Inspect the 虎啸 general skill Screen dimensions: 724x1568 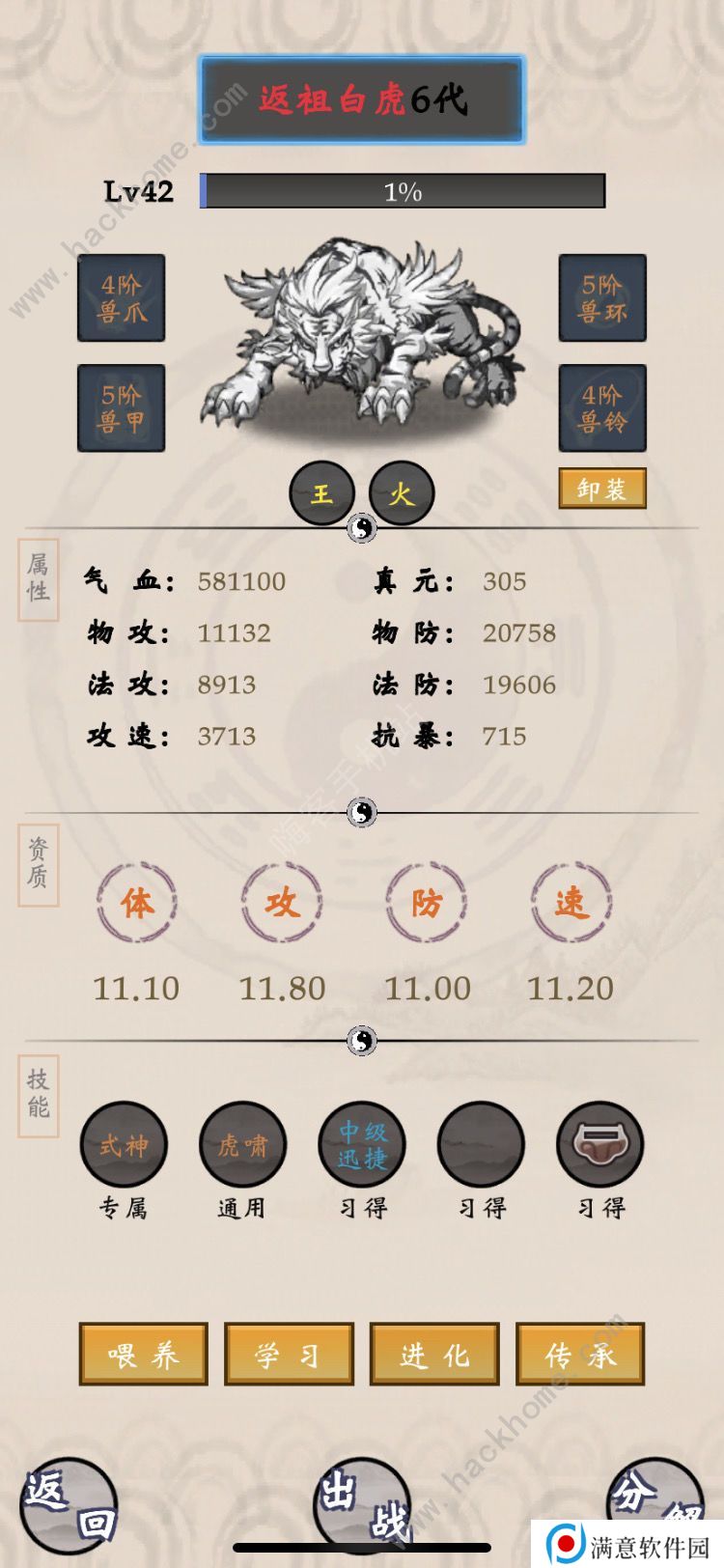(242, 1145)
